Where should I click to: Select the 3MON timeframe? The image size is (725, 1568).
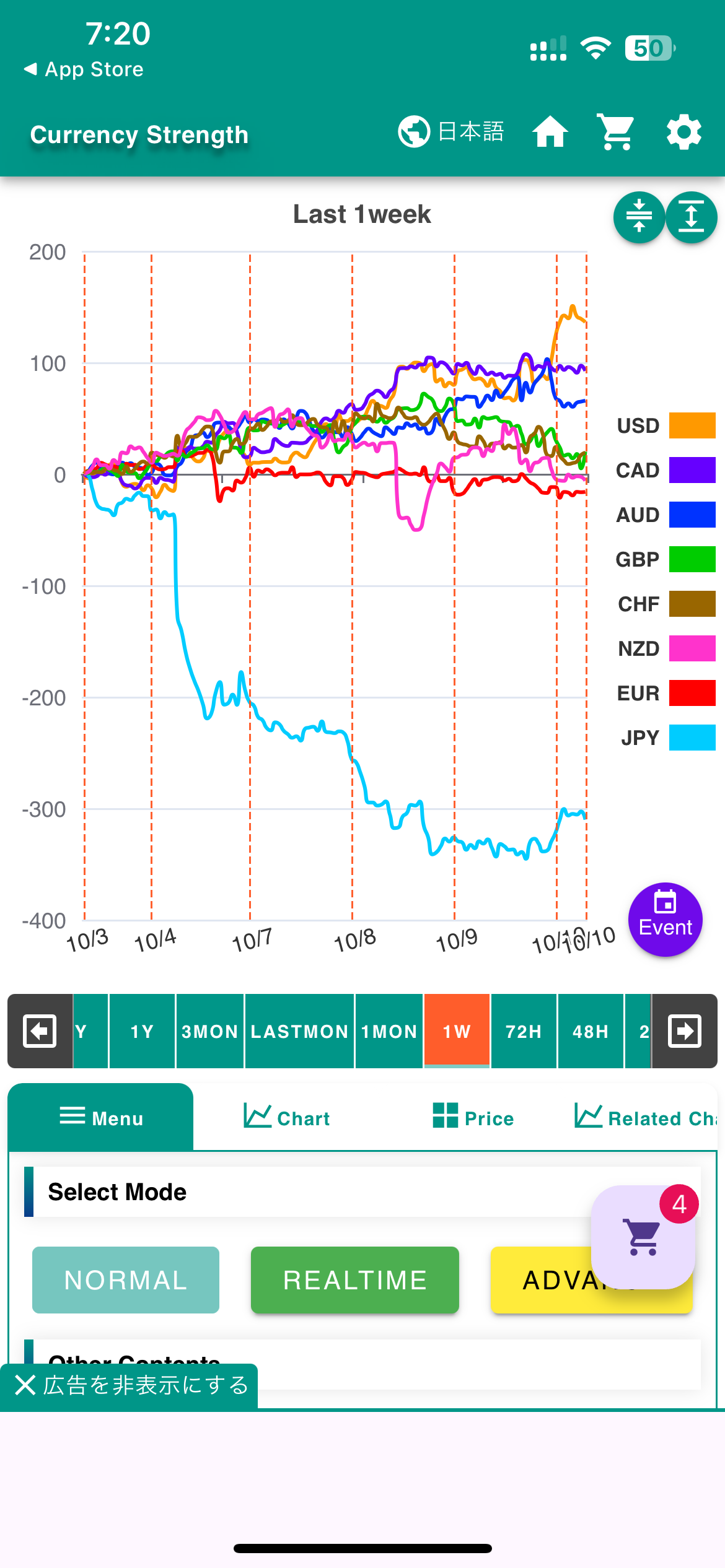pyautogui.click(x=209, y=1031)
